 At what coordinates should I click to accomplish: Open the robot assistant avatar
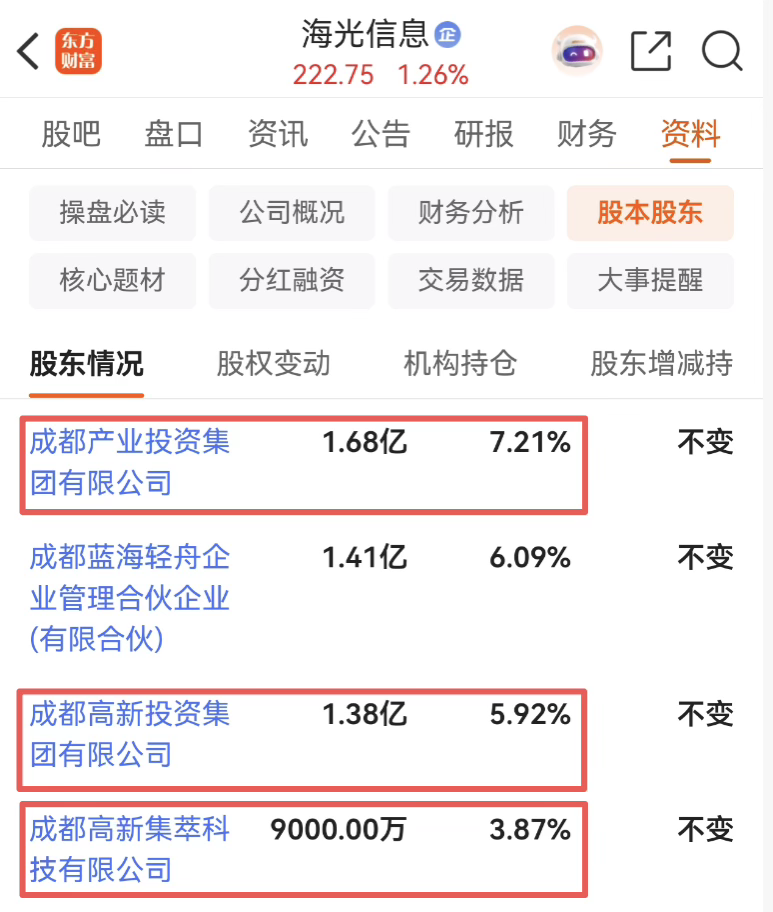pos(577,51)
